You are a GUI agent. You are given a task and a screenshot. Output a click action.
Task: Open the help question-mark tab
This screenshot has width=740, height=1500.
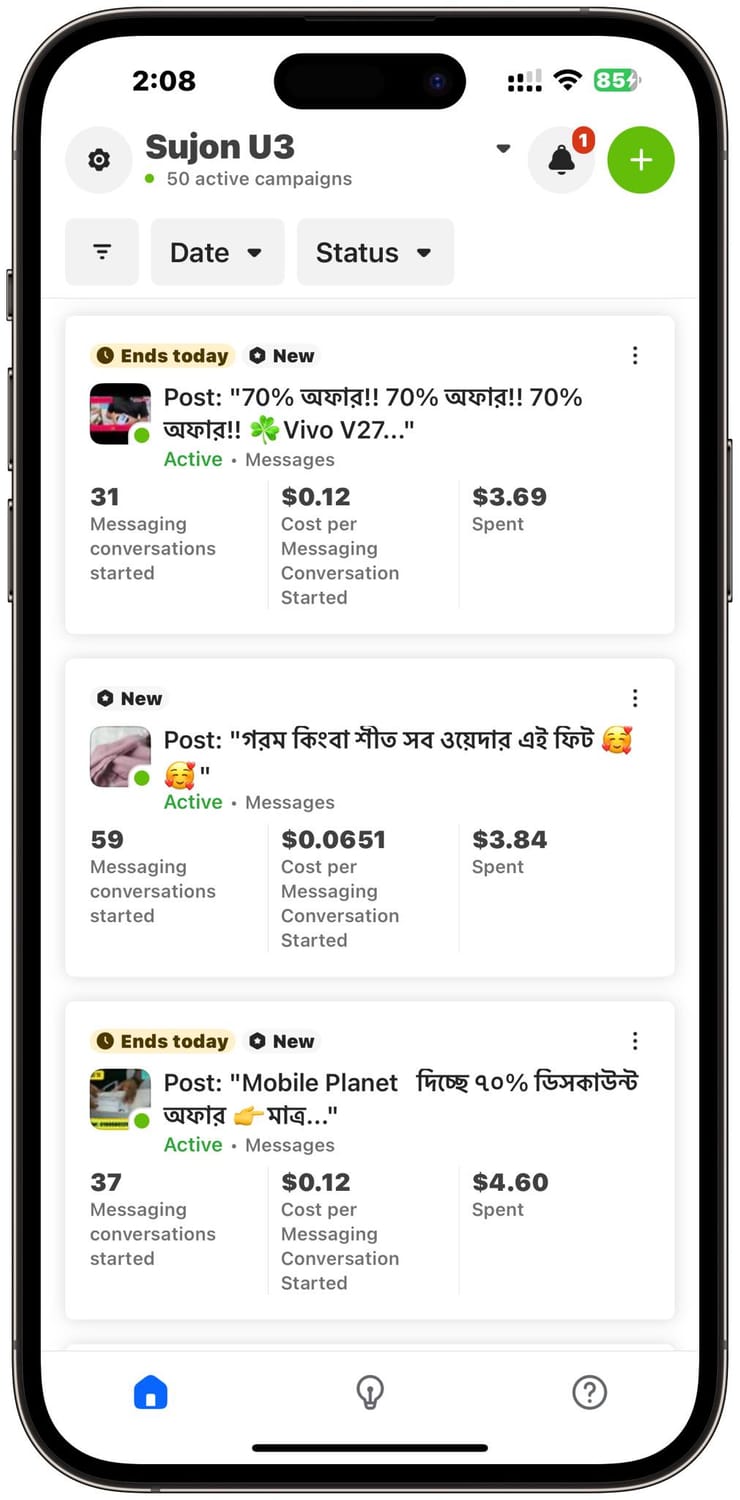click(589, 1392)
